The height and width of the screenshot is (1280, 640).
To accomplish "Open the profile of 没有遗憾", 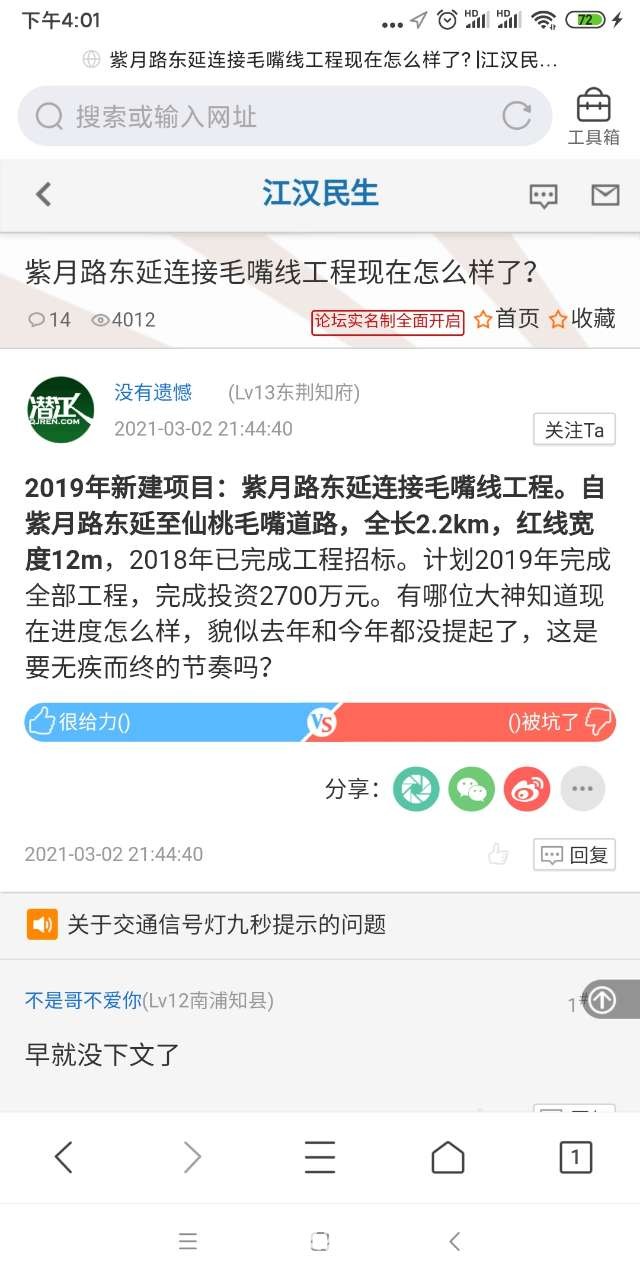I will [153, 393].
